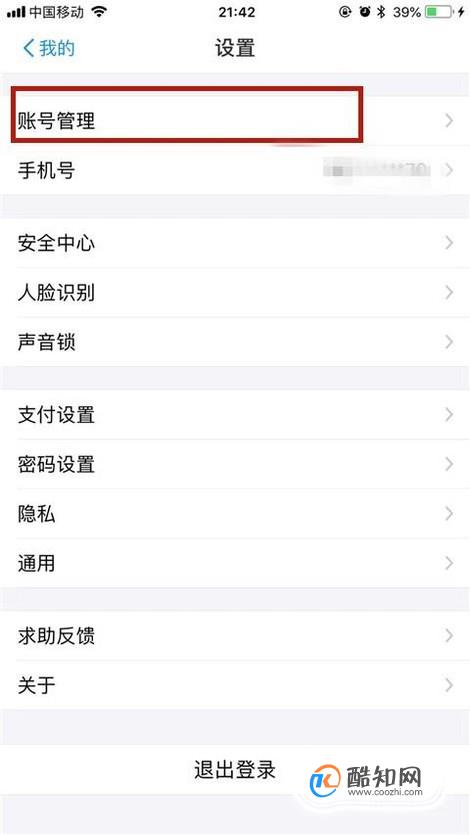
Task: Open the 手机号 row
Action: pyautogui.click(x=235, y=170)
